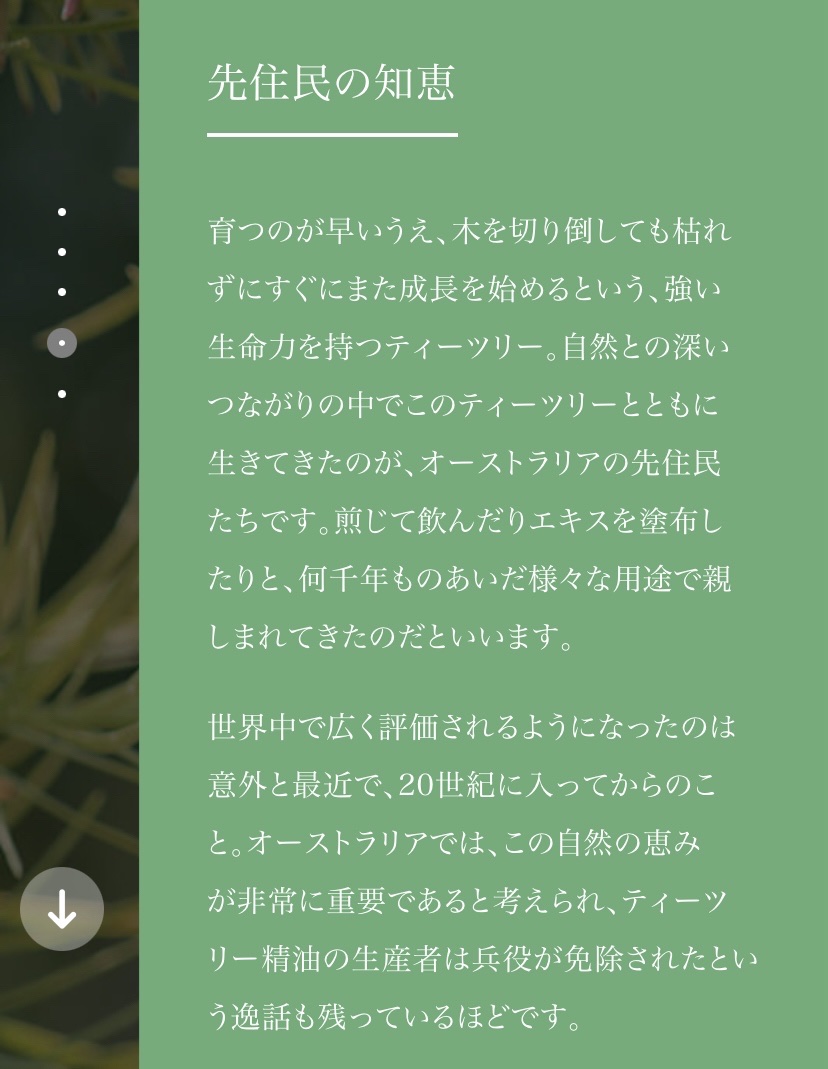
Task: Jump to the first section dot
Action: point(62,212)
